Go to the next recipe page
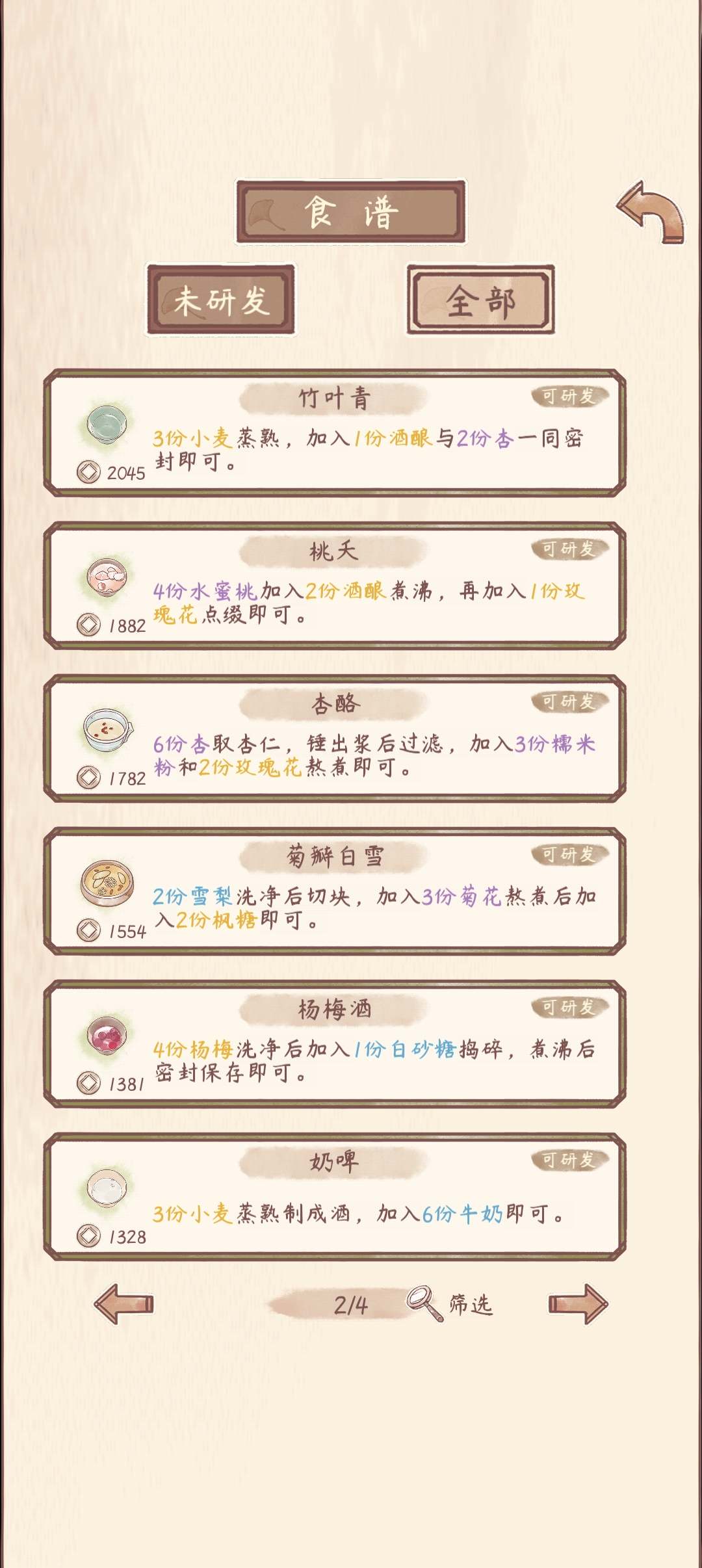 pyautogui.click(x=578, y=1303)
